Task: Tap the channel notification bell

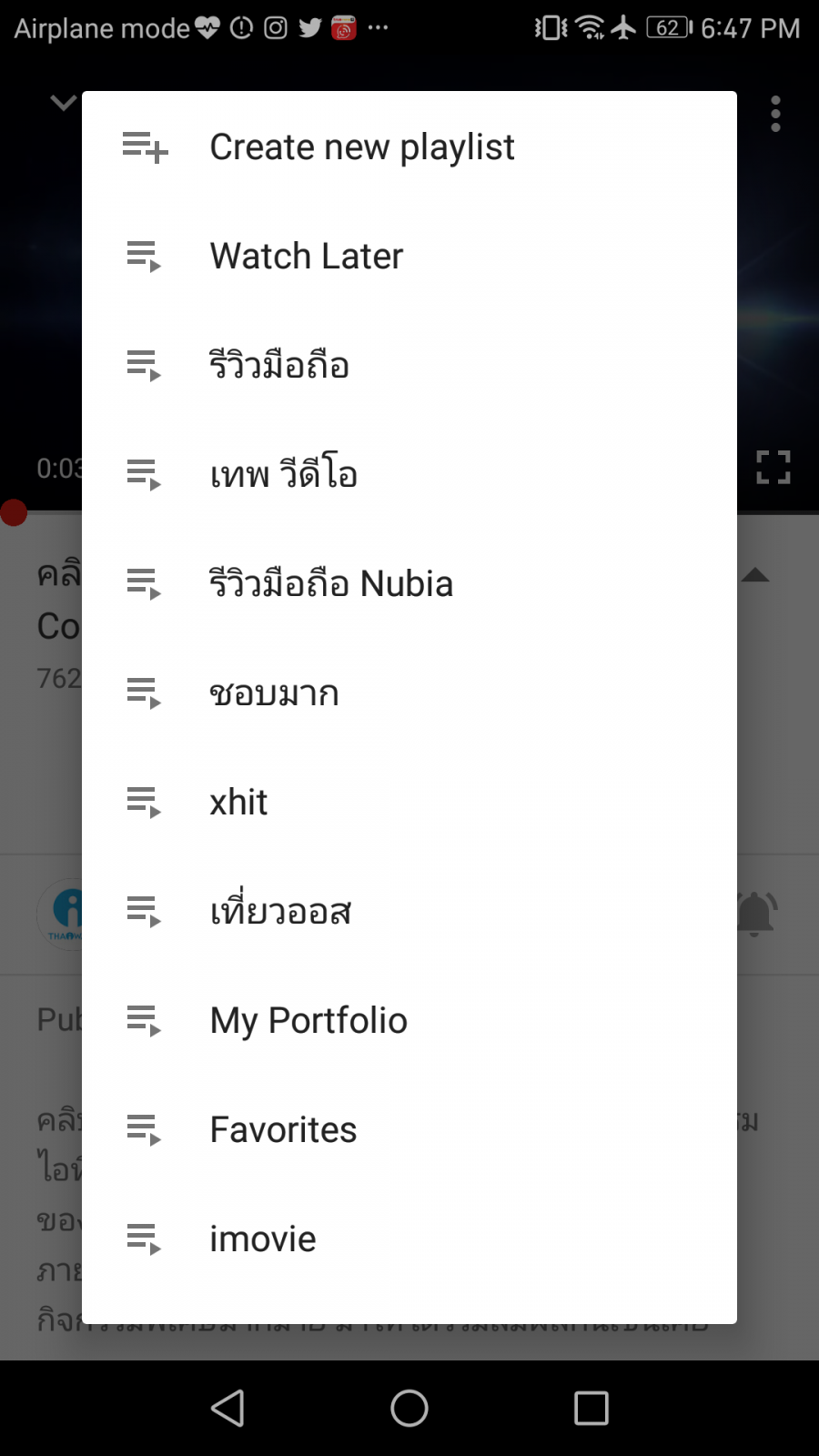Action: [755, 913]
